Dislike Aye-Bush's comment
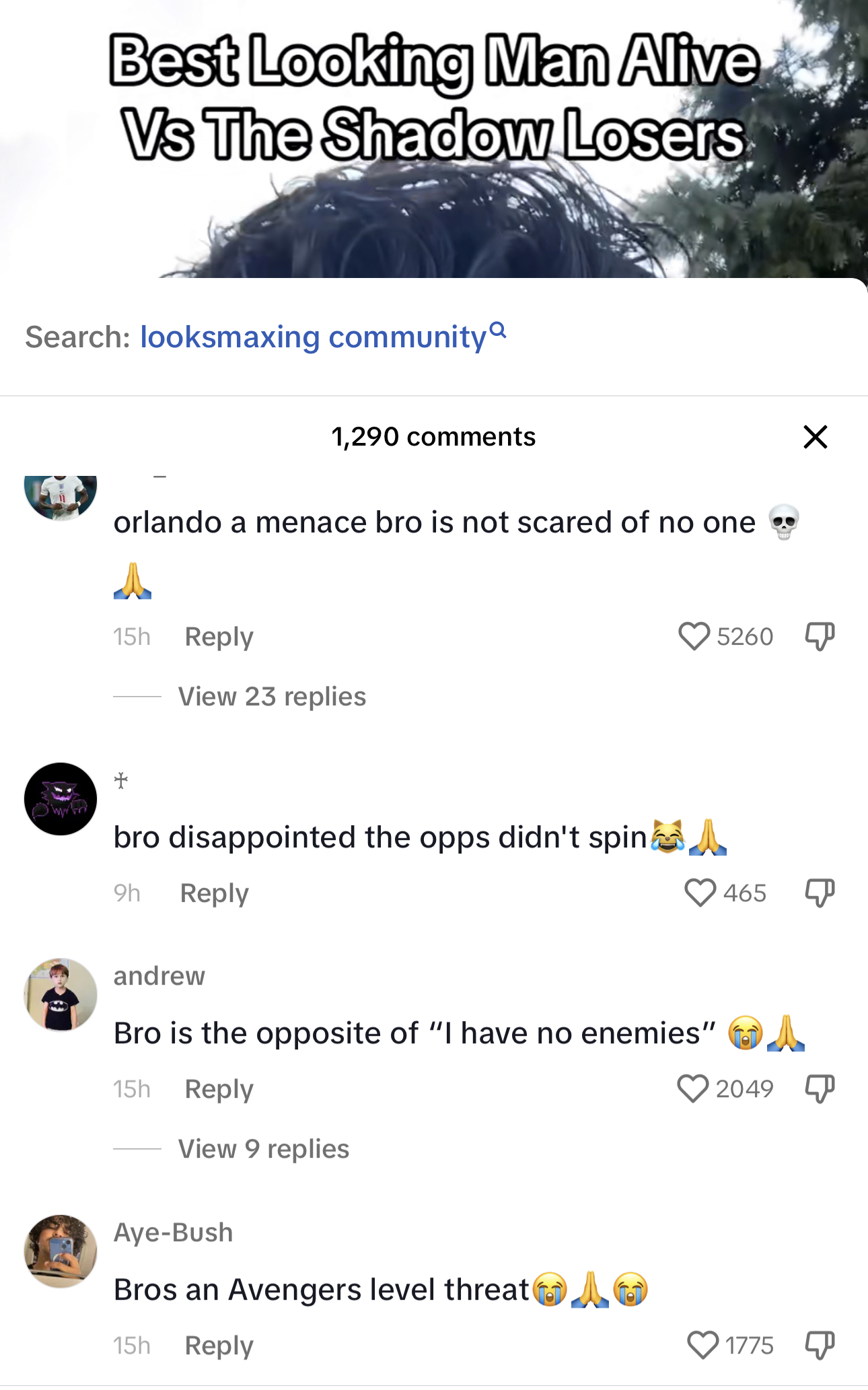 pyautogui.click(x=820, y=1345)
